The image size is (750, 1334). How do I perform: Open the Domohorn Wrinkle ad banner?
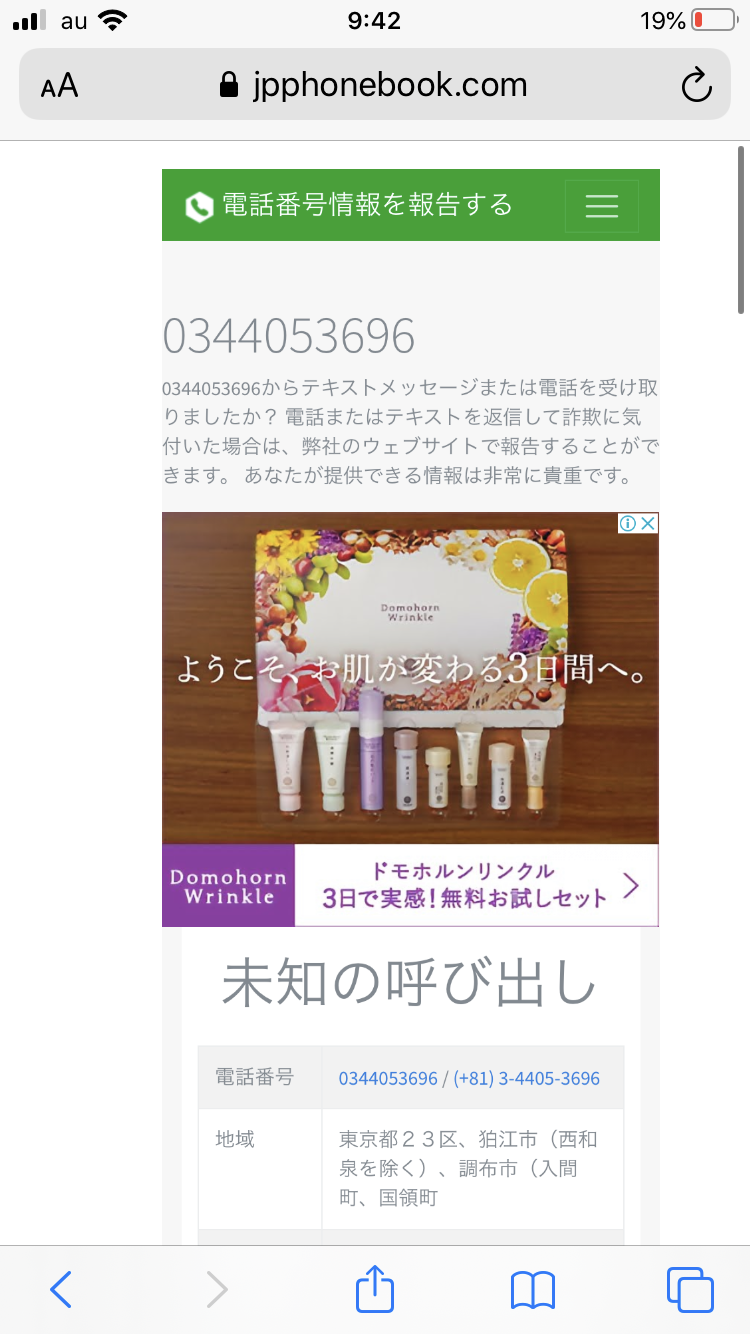pos(410,680)
